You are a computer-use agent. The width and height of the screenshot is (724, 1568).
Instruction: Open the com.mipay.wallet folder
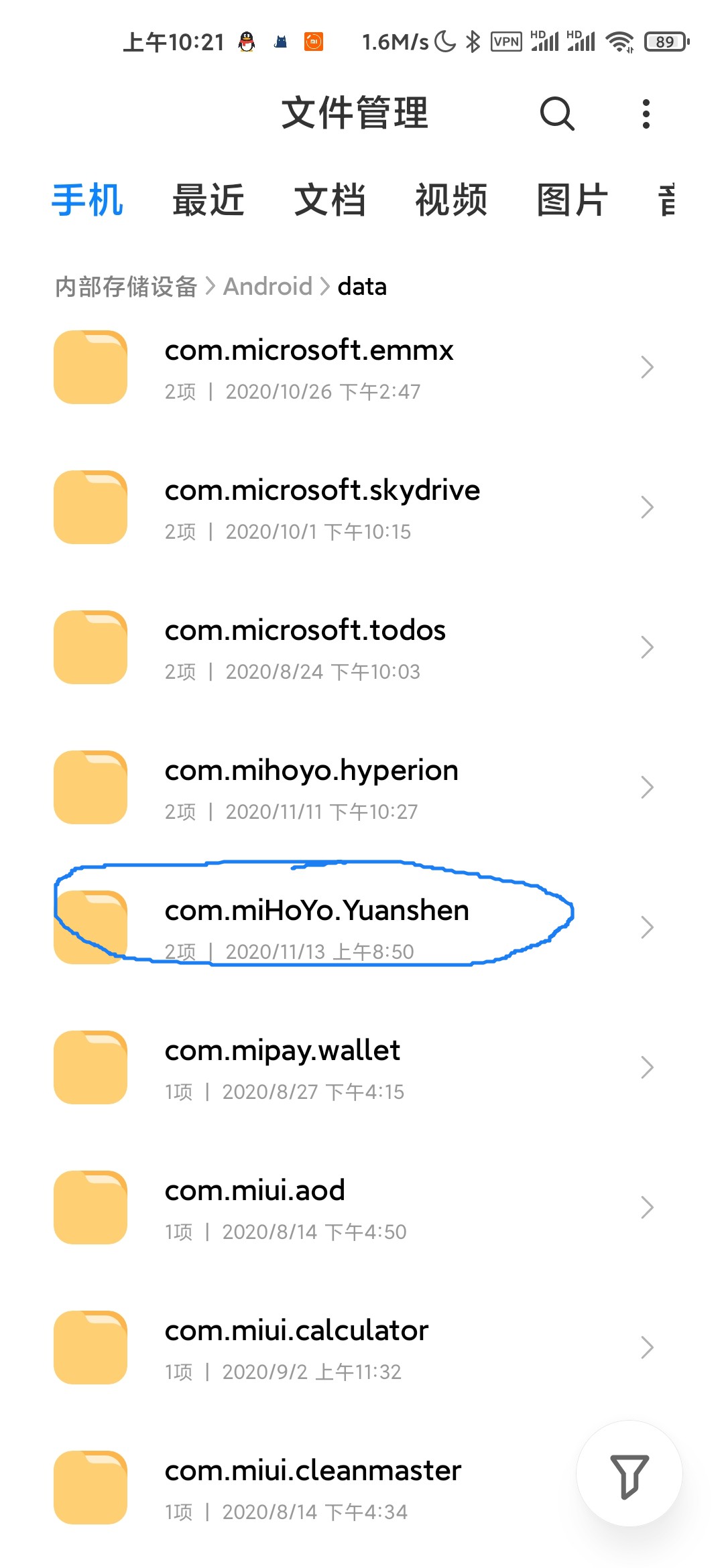(x=362, y=1067)
